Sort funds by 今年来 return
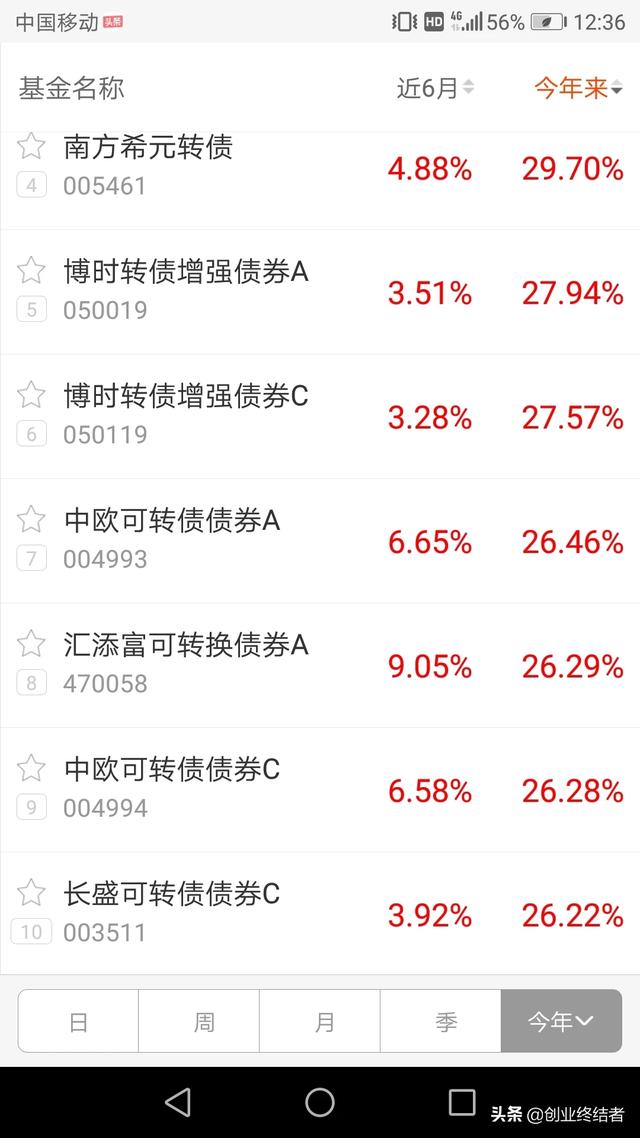Viewport: 640px width, 1138px height. (x=578, y=88)
